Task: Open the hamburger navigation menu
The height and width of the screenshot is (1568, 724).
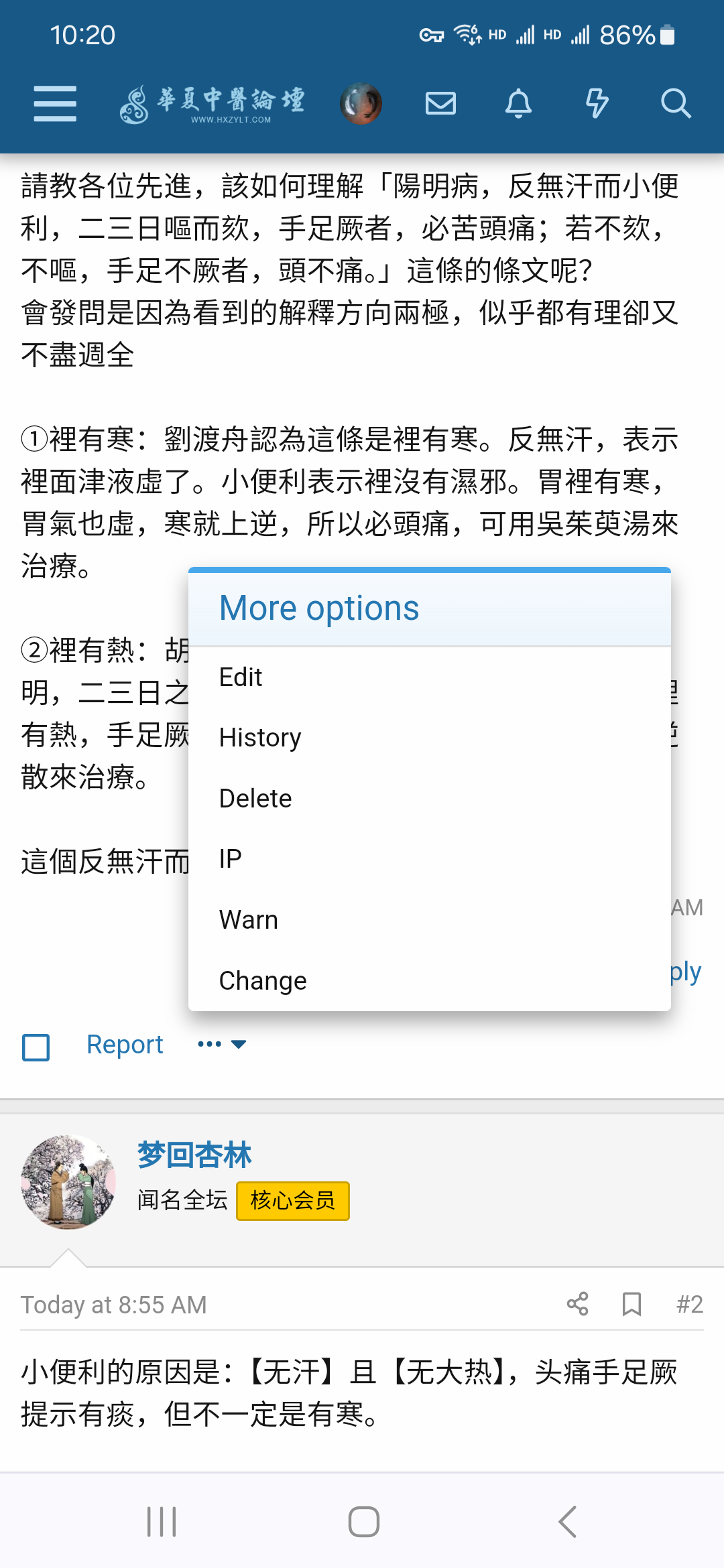Action: pyautogui.click(x=55, y=104)
